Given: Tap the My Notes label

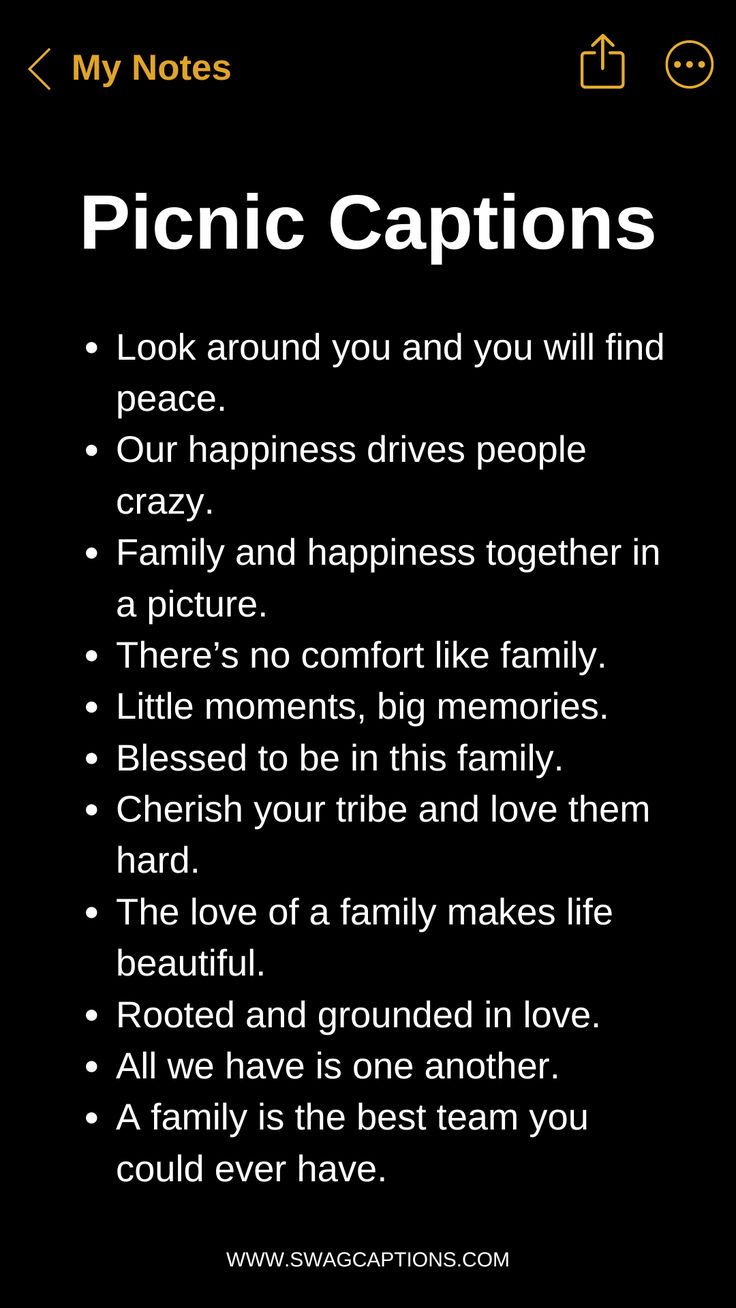Looking at the screenshot, I should coord(148,67).
